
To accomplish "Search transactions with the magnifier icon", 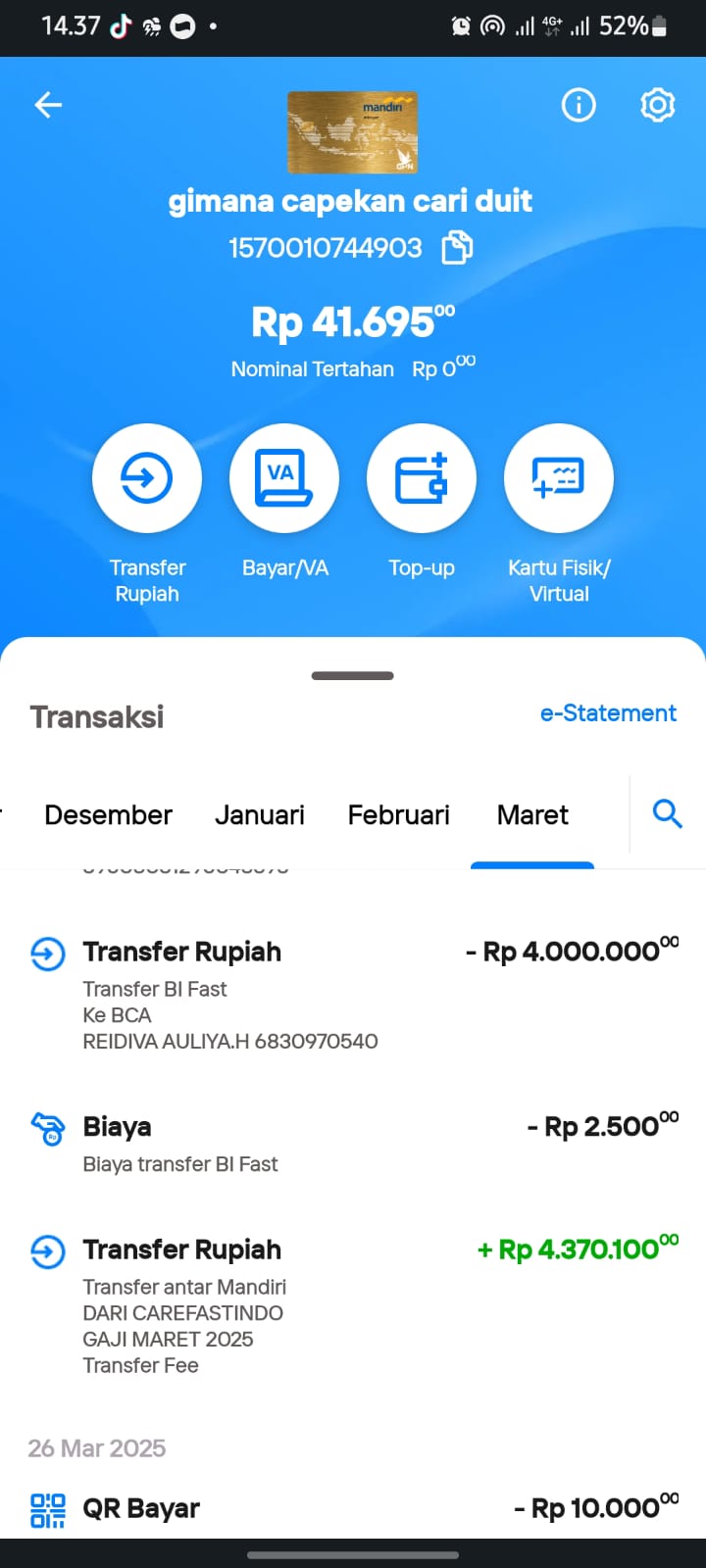I will click(x=668, y=813).
